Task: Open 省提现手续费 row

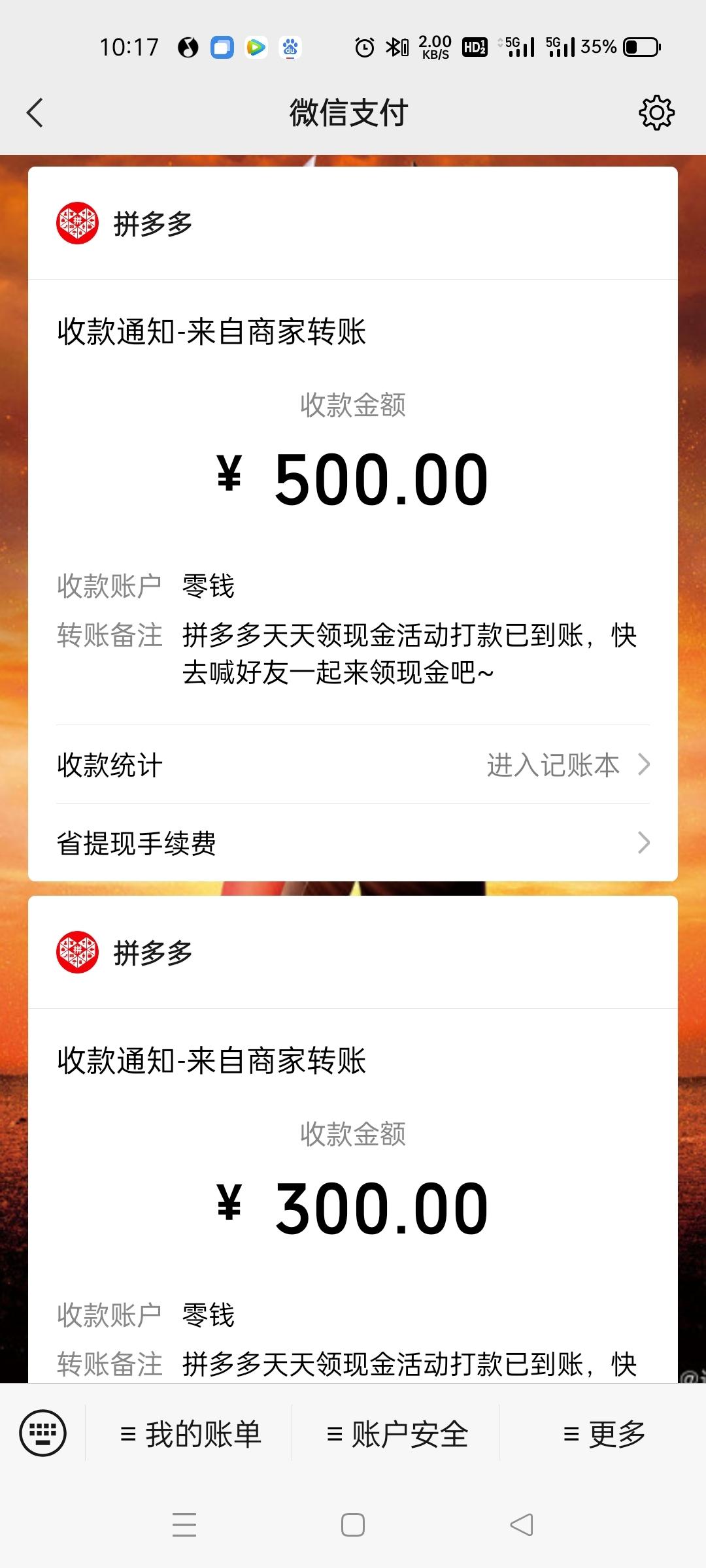Action: (353, 843)
